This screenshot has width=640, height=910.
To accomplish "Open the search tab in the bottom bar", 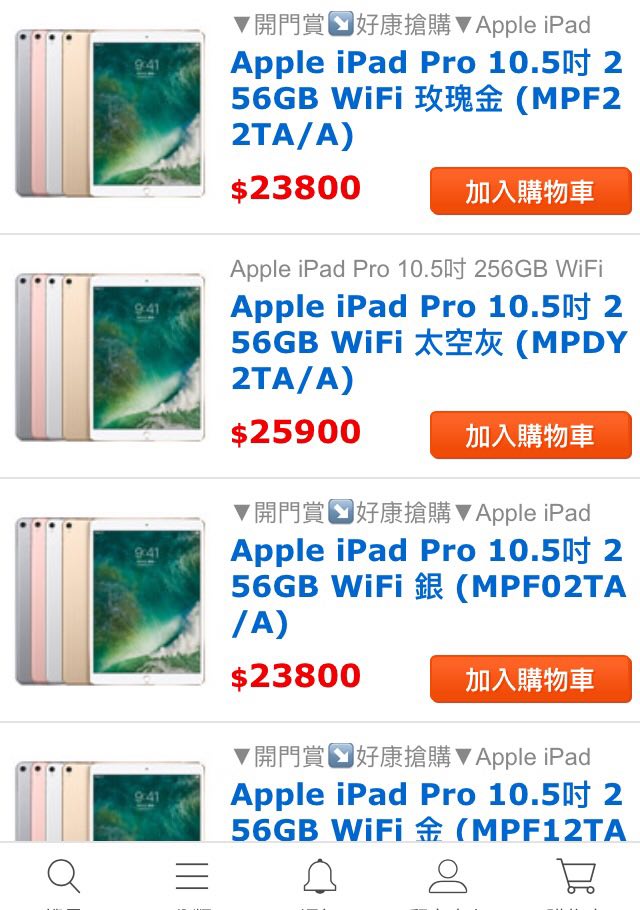I will [x=64, y=877].
